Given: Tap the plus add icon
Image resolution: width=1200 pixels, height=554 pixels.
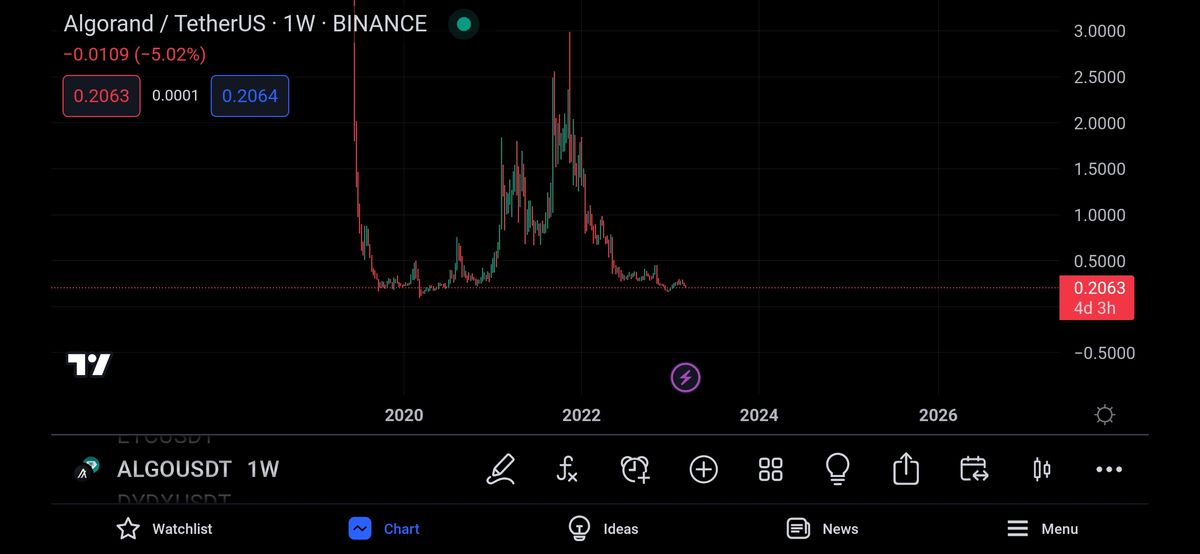Looking at the screenshot, I should click(x=703, y=468).
